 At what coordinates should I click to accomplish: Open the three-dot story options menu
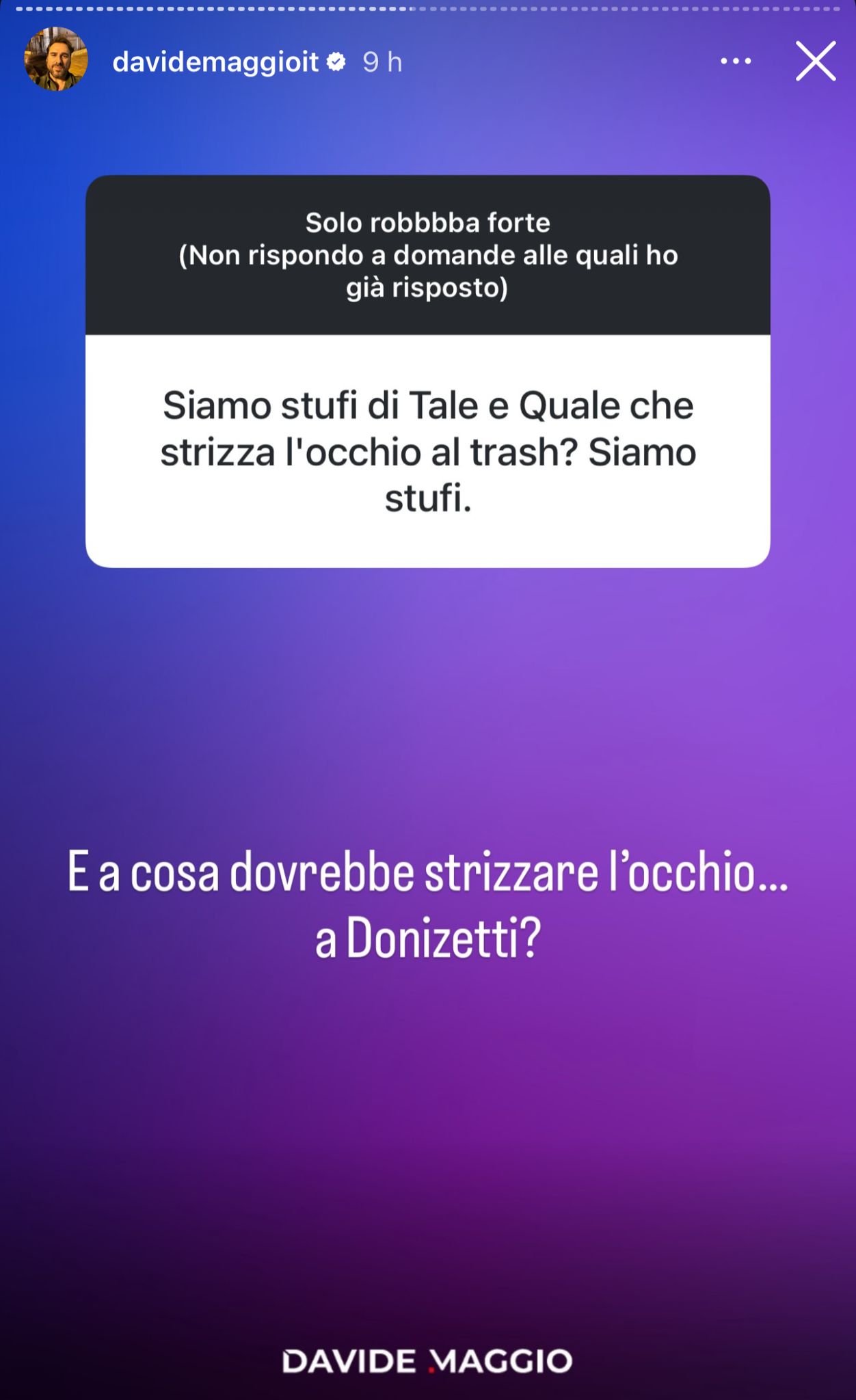pyautogui.click(x=736, y=62)
